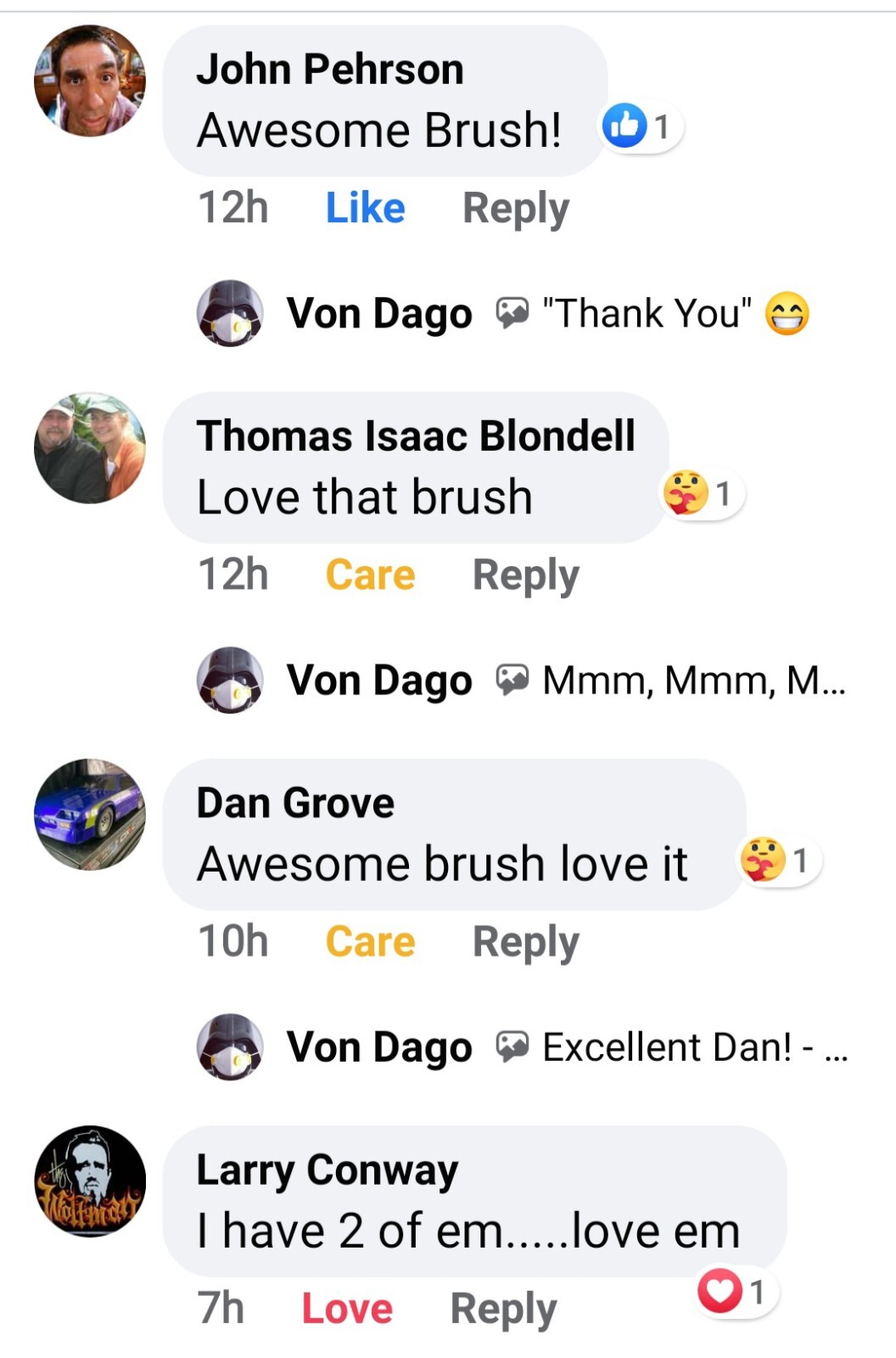
Task: Reply to John Pehrson's comment
Action: [515, 208]
